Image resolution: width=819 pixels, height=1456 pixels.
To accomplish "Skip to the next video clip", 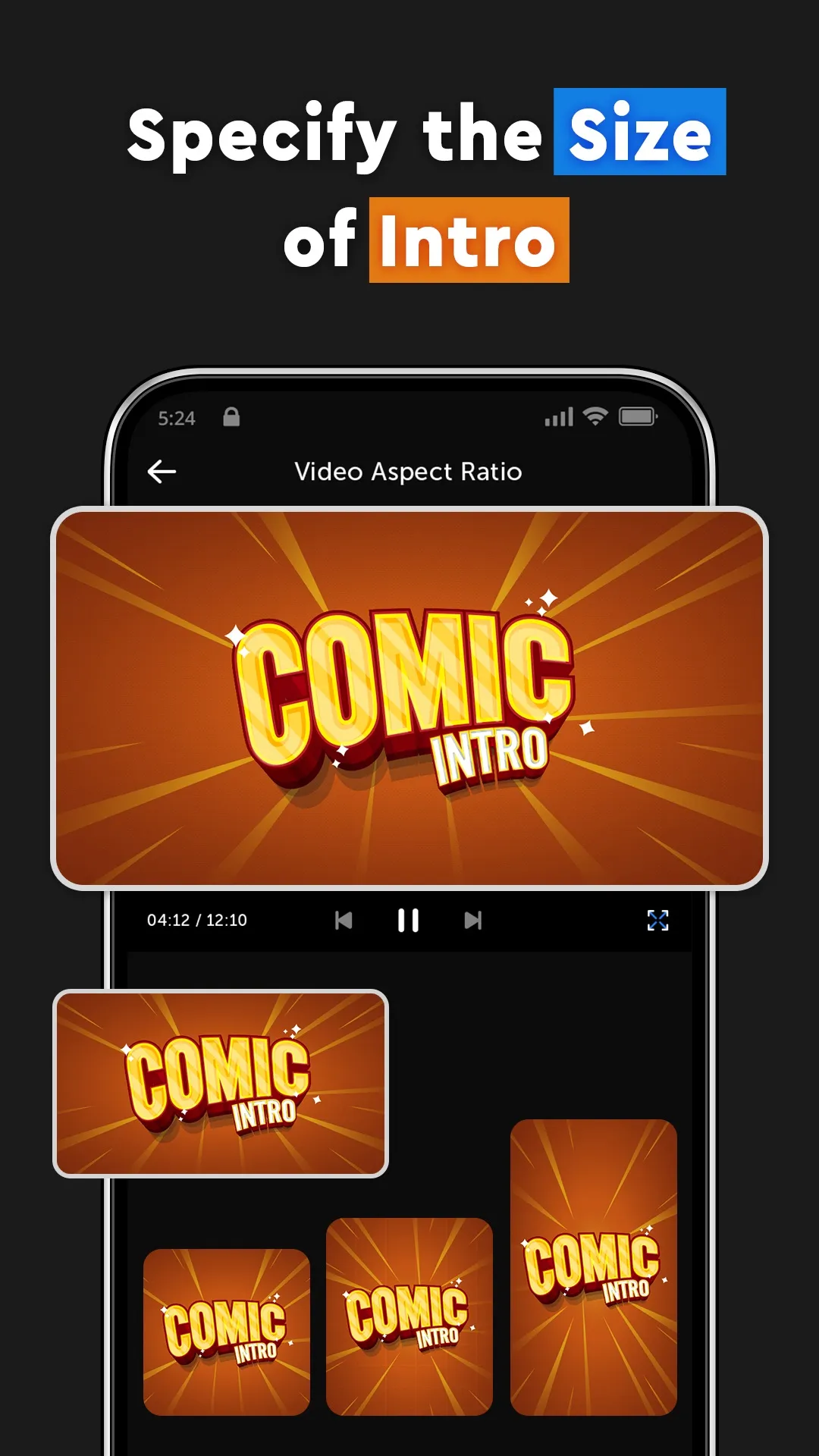I will (475, 920).
